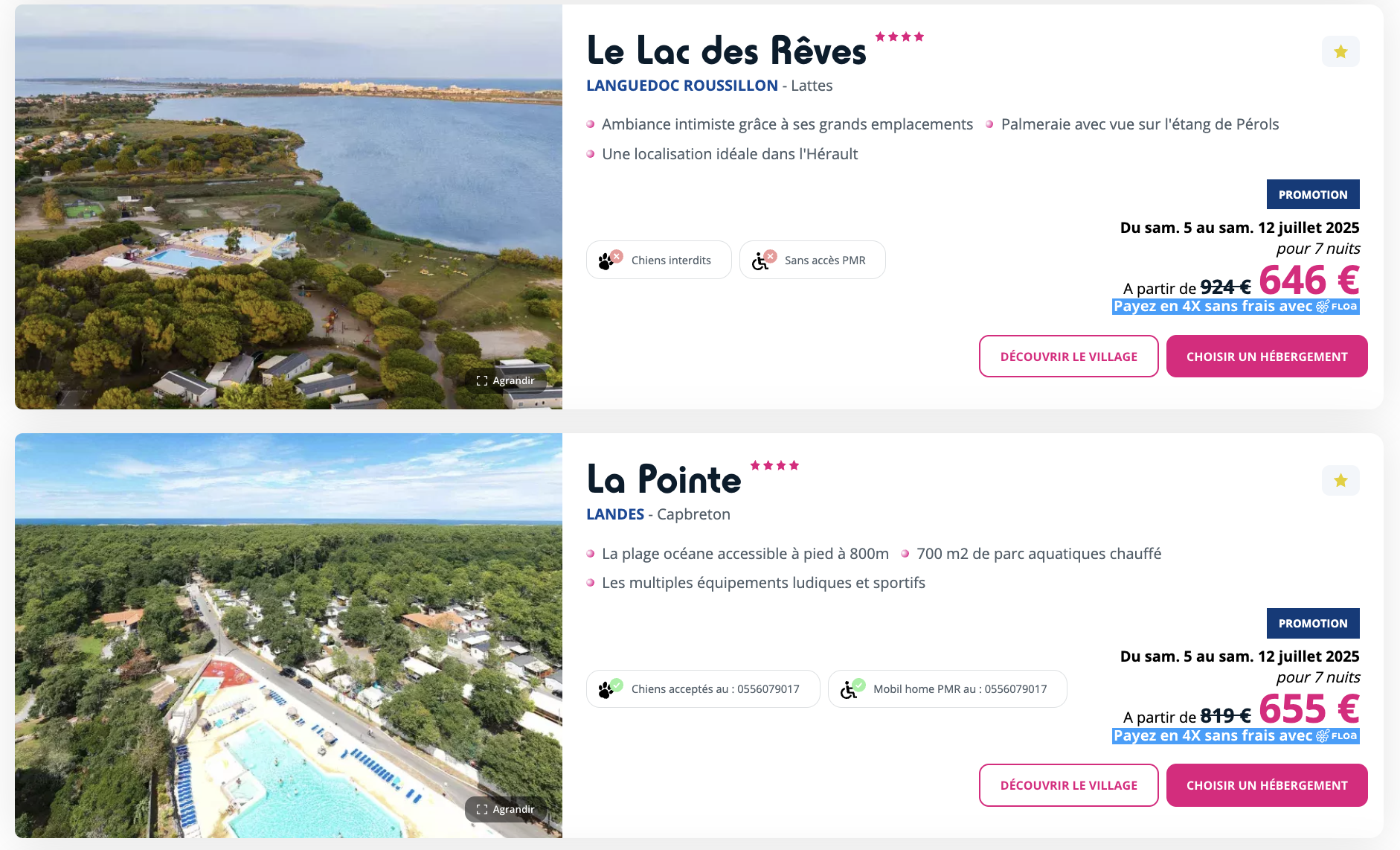Image resolution: width=1400 pixels, height=850 pixels.
Task: Choose an accommodation at Le Lac des Rêves
Action: (1266, 357)
